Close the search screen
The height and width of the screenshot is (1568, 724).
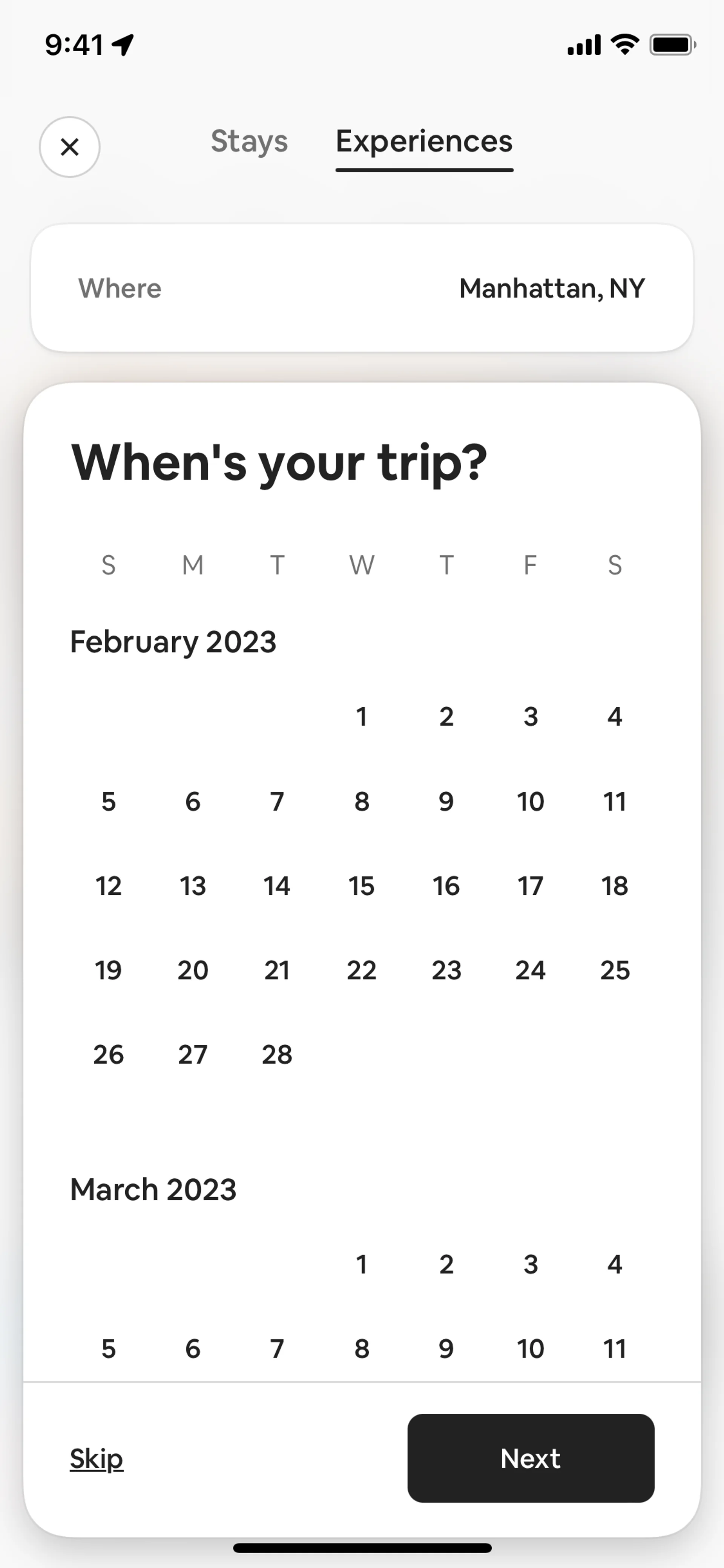[x=69, y=147]
